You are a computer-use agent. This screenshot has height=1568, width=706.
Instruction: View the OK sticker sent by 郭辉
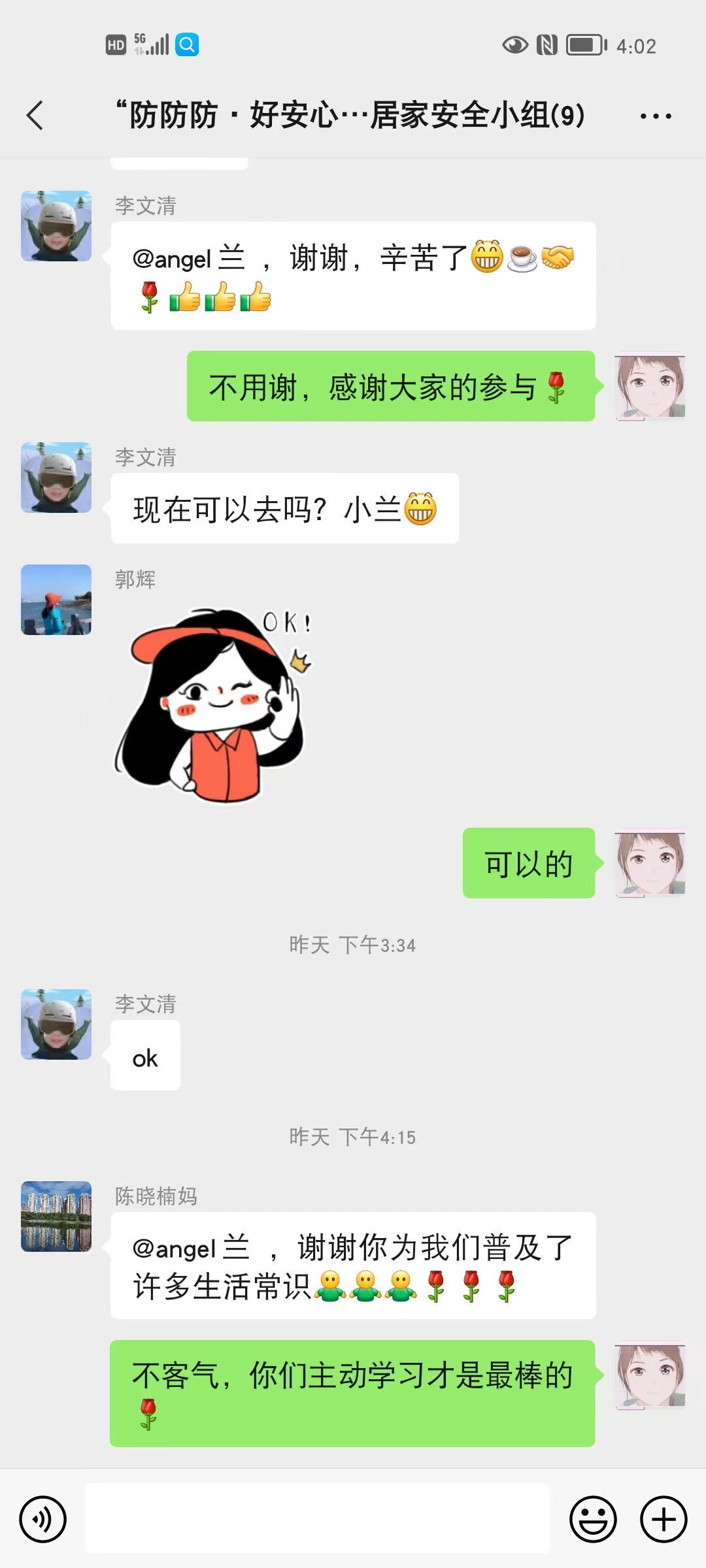point(212,706)
